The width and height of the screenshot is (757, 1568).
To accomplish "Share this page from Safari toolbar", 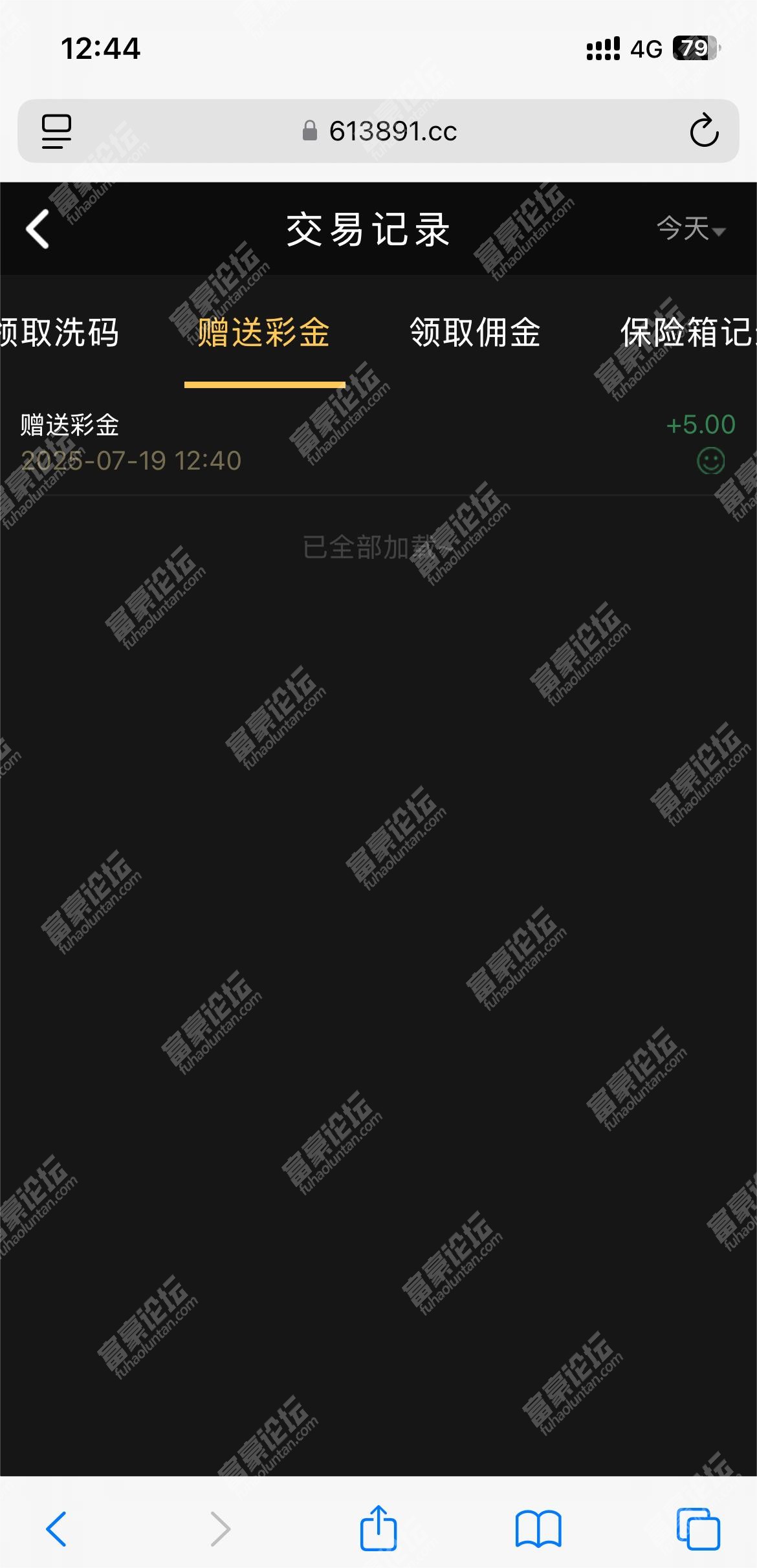I will point(378,1529).
